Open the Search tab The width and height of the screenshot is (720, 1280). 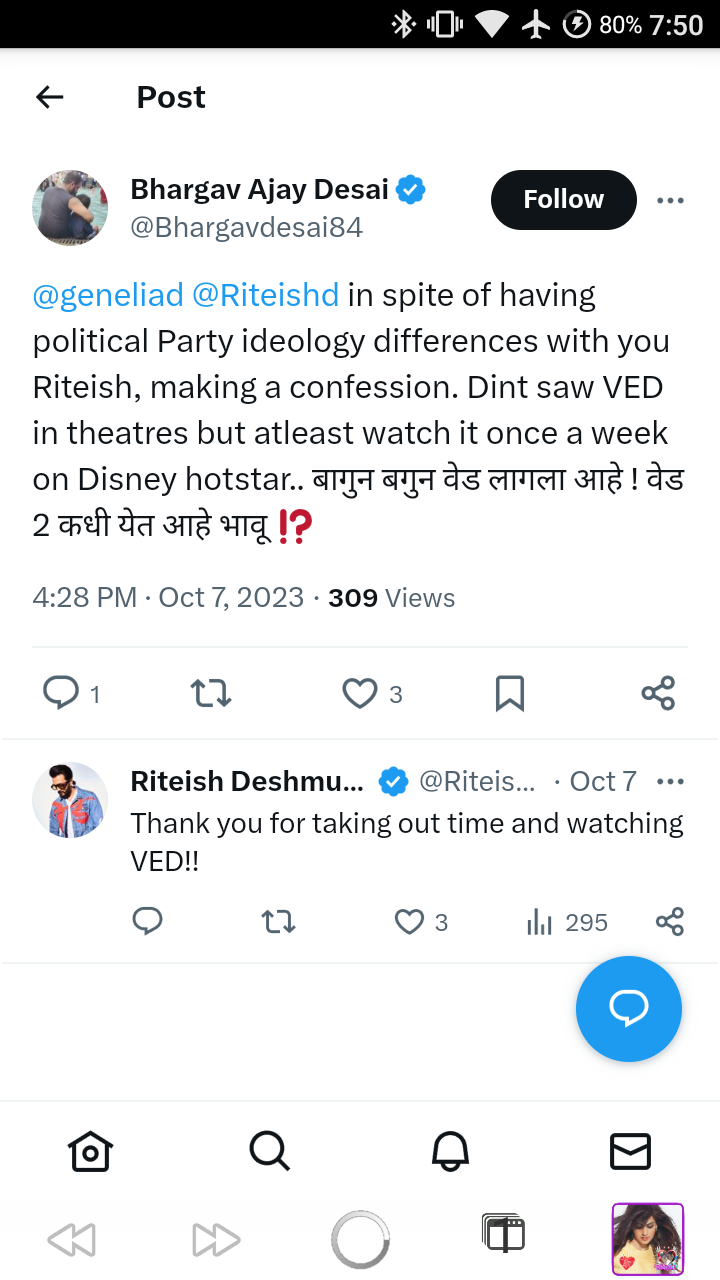tap(270, 1151)
